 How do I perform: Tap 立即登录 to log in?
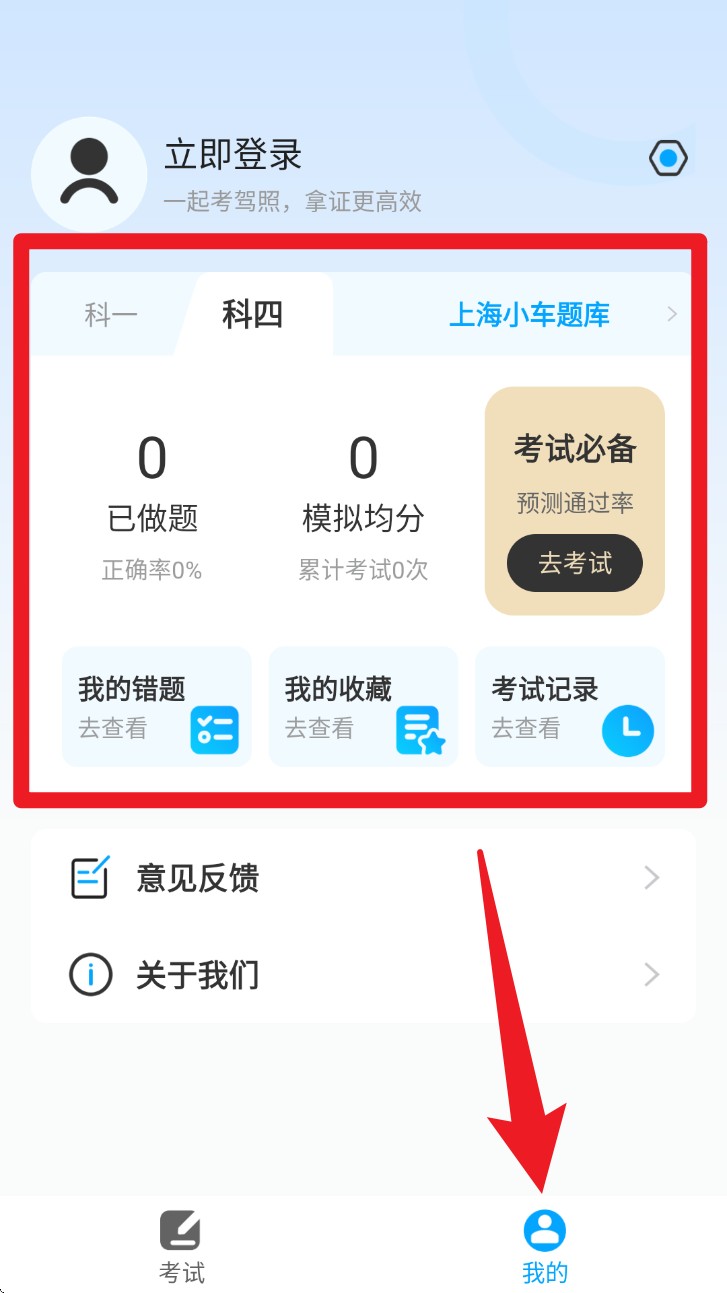[233, 155]
